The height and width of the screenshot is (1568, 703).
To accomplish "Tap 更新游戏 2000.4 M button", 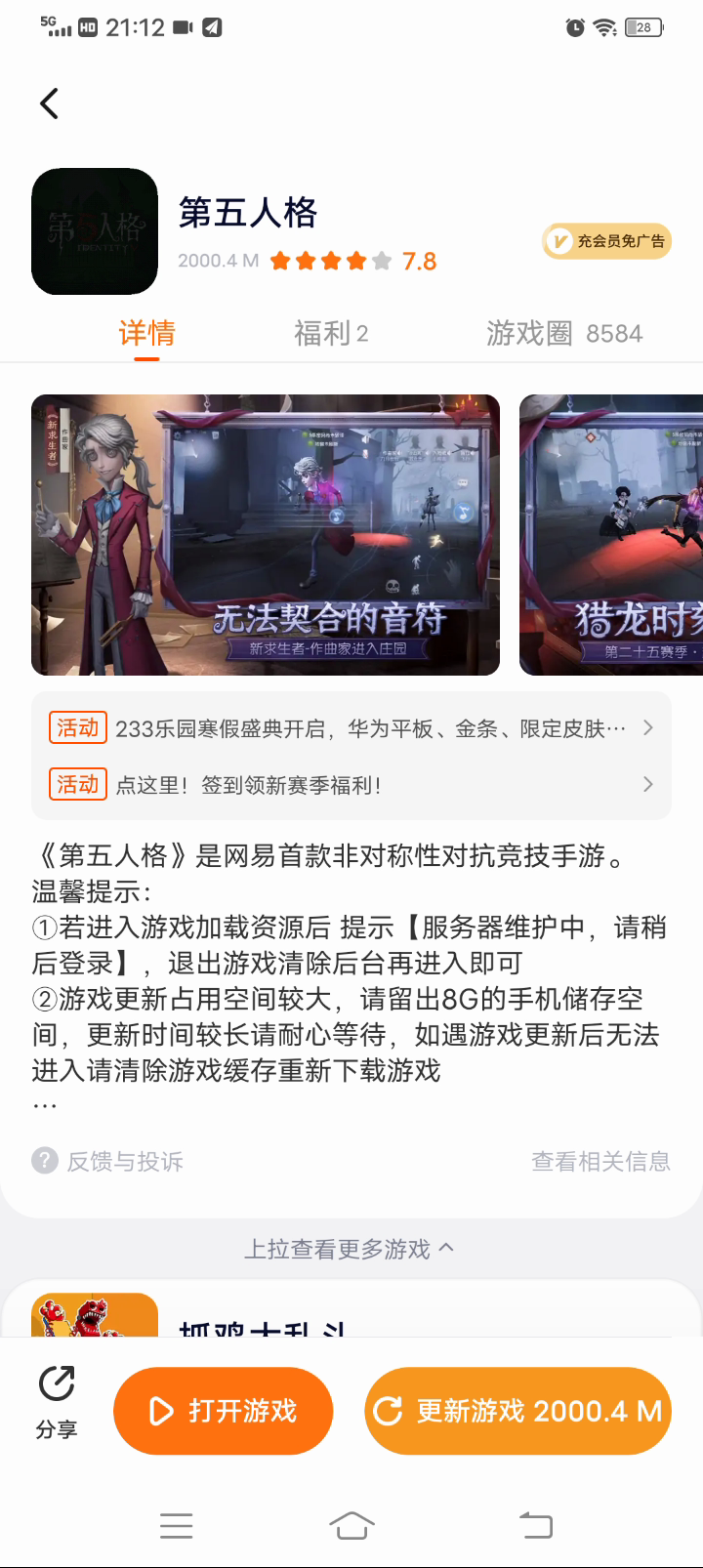I will pyautogui.click(x=518, y=1411).
